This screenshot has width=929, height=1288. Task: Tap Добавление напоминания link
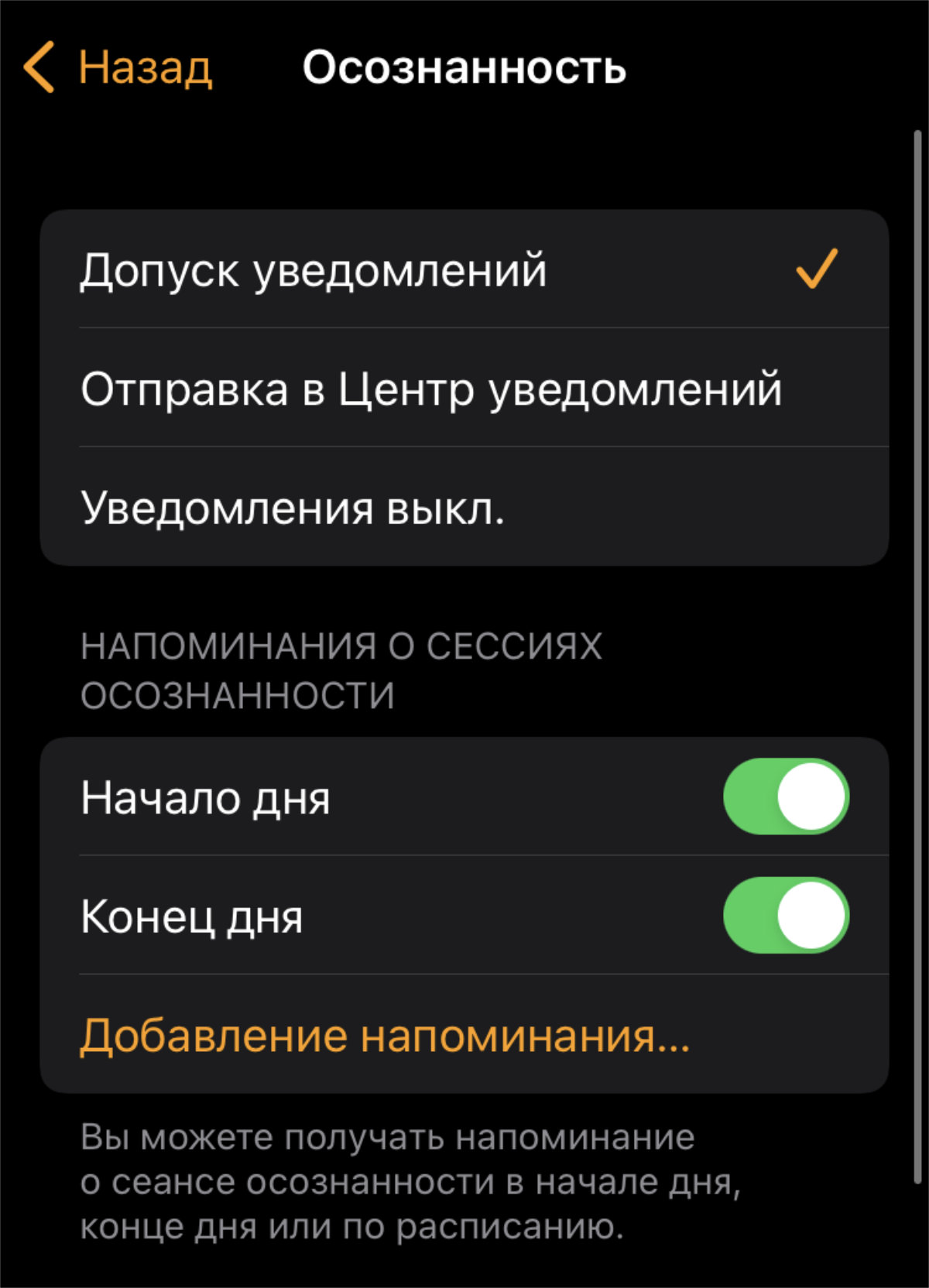(385, 1035)
